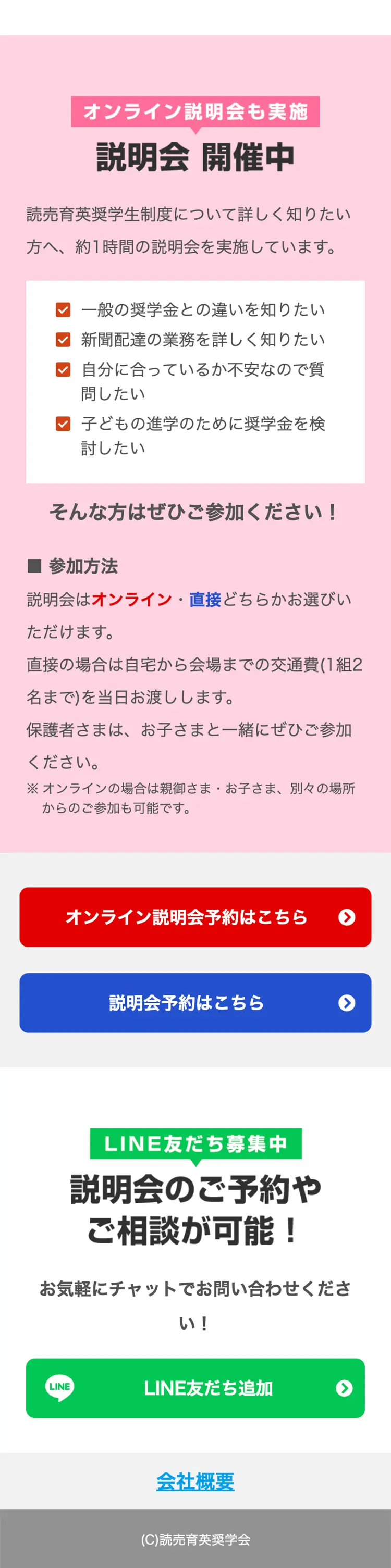Image resolution: width=391 pixels, height=1568 pixels.
Task: Add LINE friend via LINE友だち追加
Action: tap(195, 1388)
